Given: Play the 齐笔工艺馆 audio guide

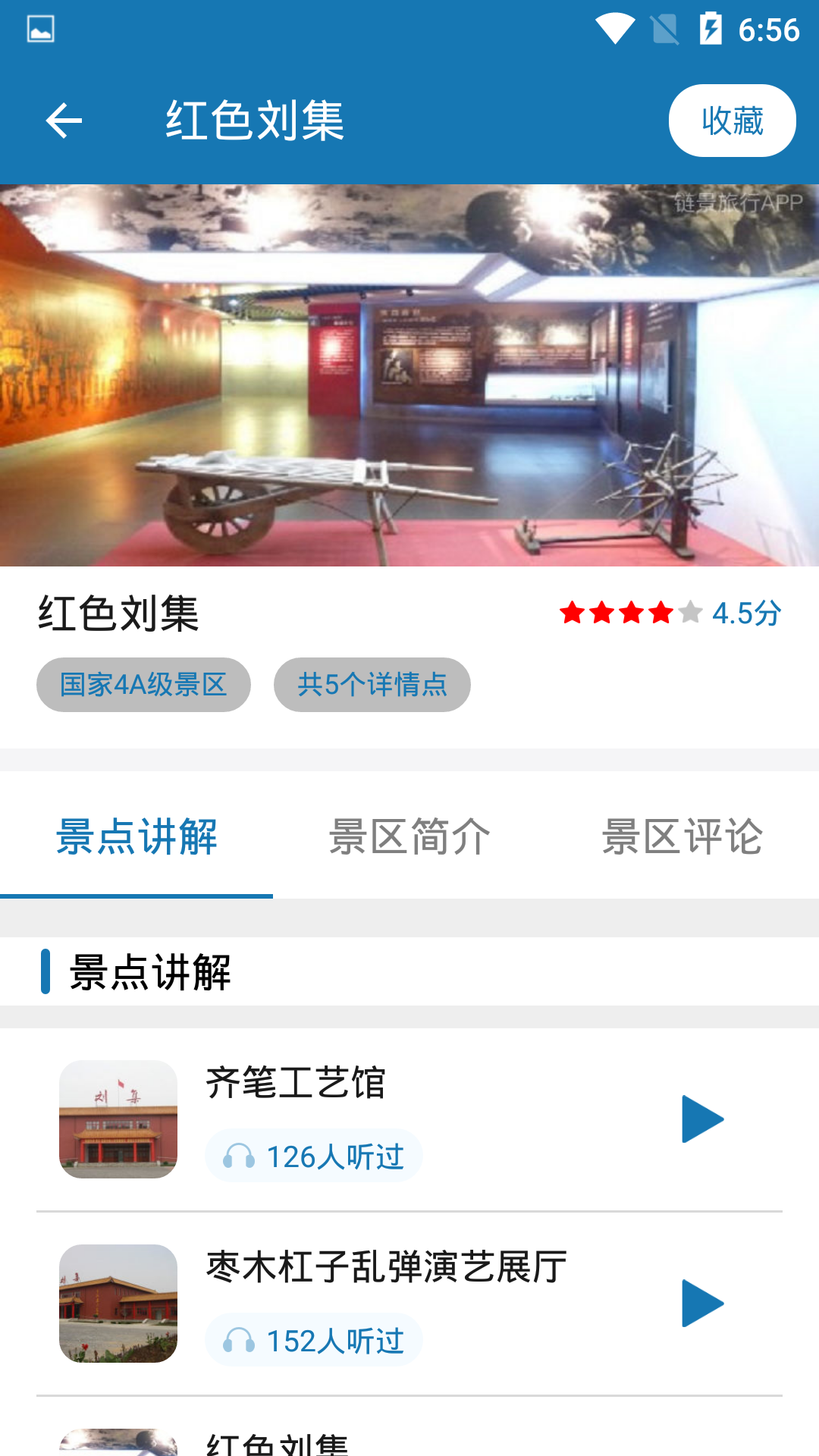Looking at the screenshot, I should [x=702, y=1119].
